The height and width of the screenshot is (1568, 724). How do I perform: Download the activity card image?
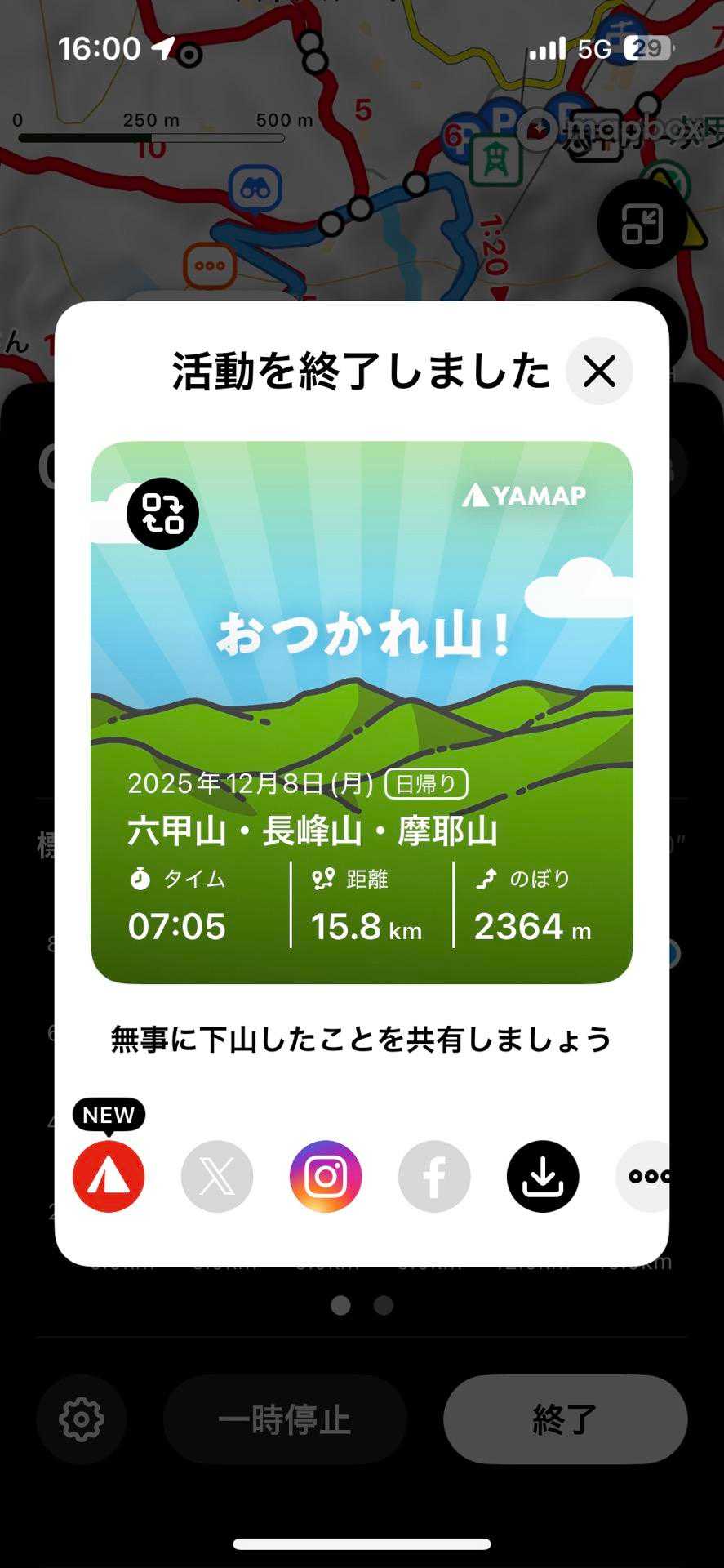543,1176
